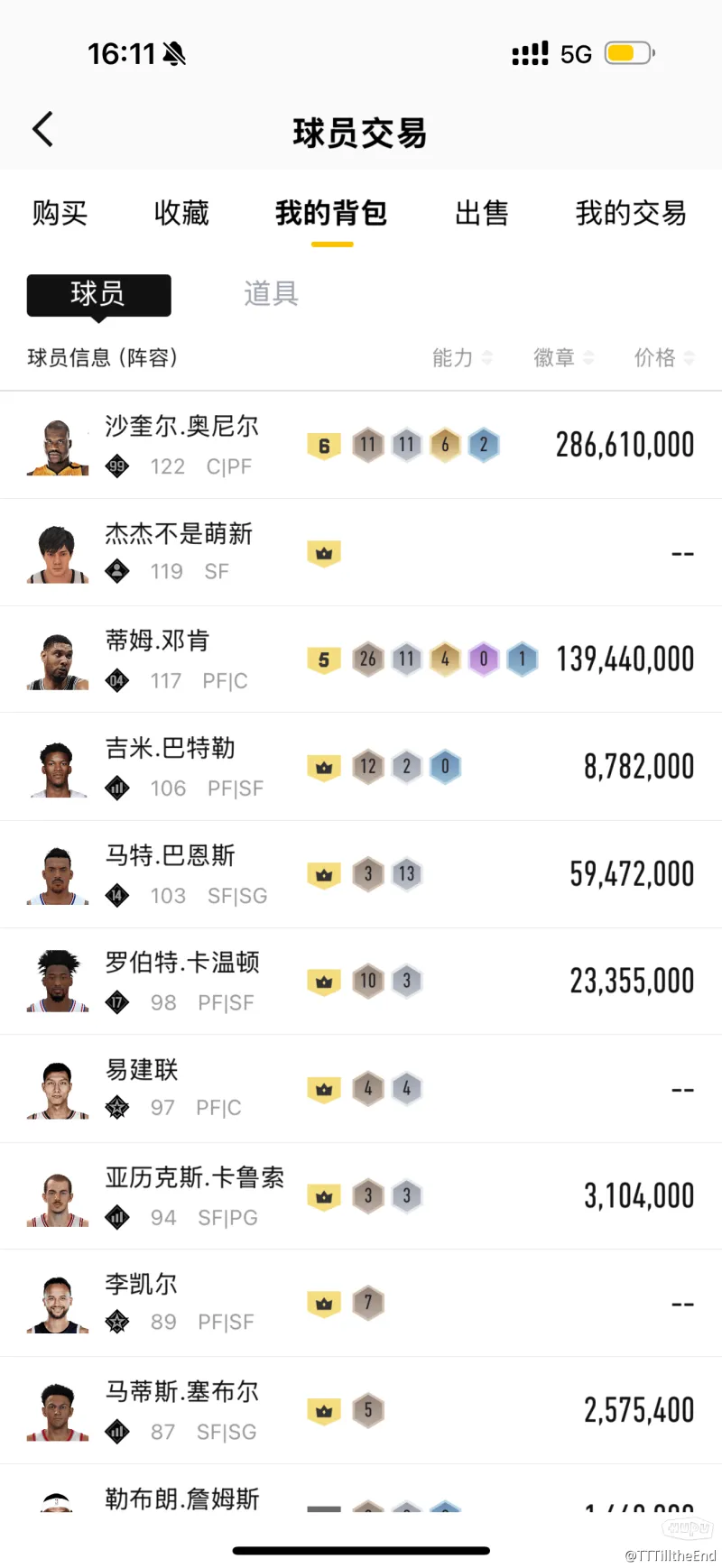Open the 出售 tab
Viewport: 722px width, 1568px height.
point(481,213)
